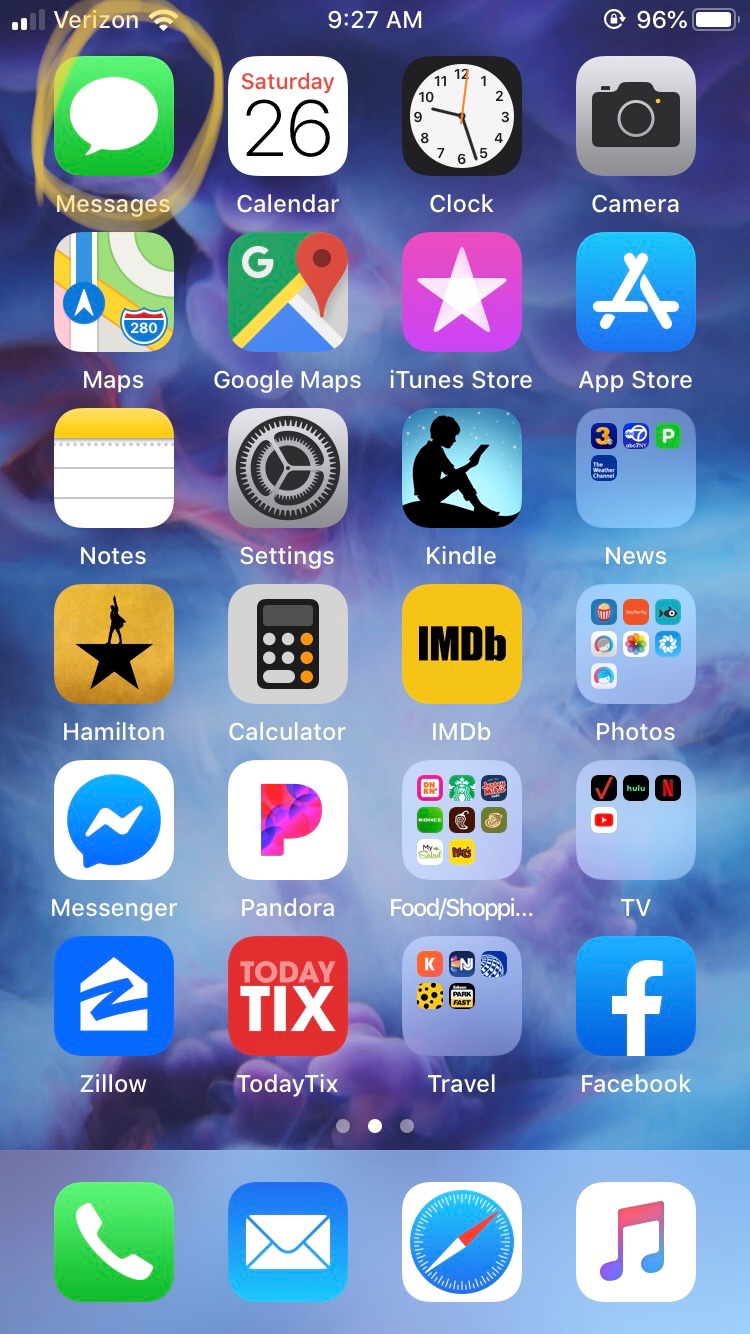The height and width of the screenshot is (1334, 750).
Task: Tap the Phone app in the dock
Action: [113, 1242]
